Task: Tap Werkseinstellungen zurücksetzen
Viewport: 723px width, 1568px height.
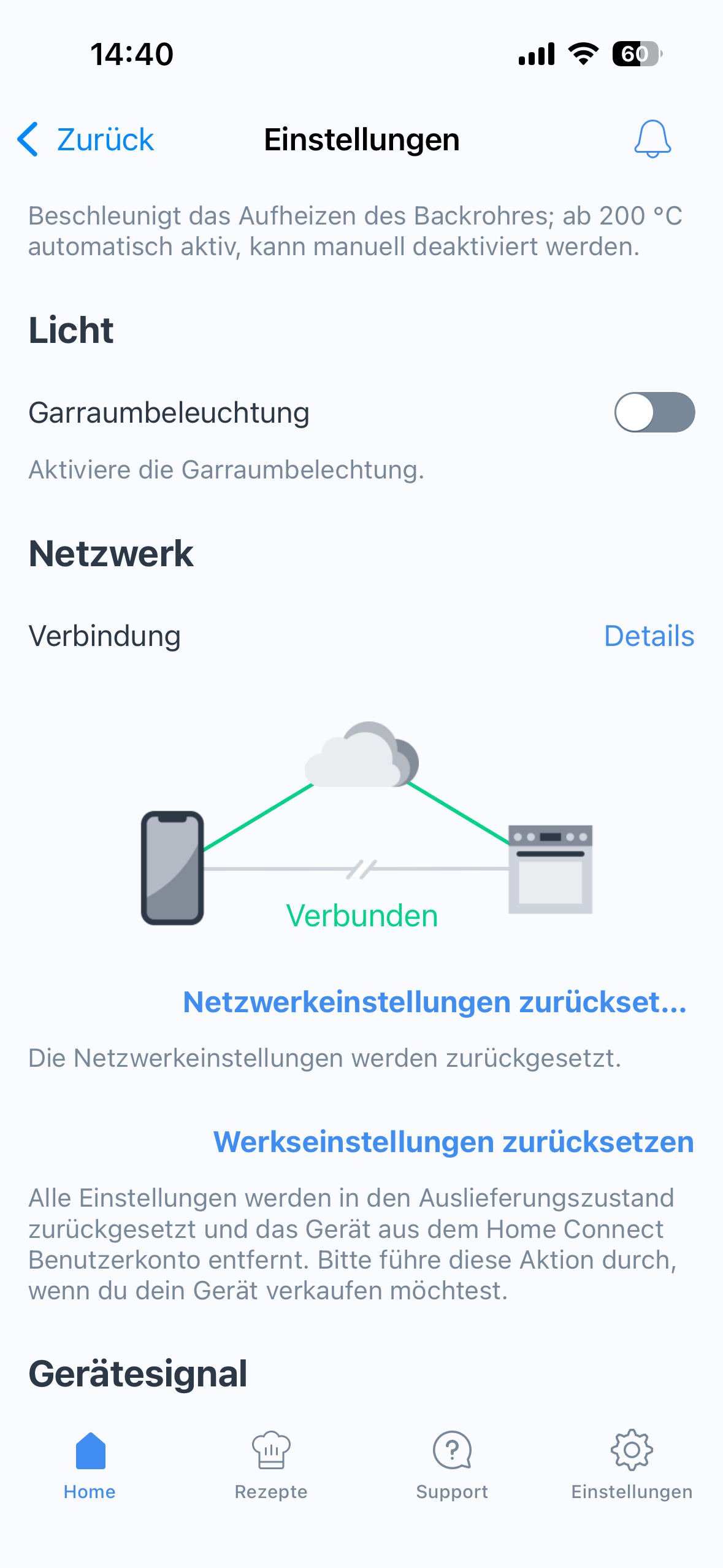Action: (453, 1142)
